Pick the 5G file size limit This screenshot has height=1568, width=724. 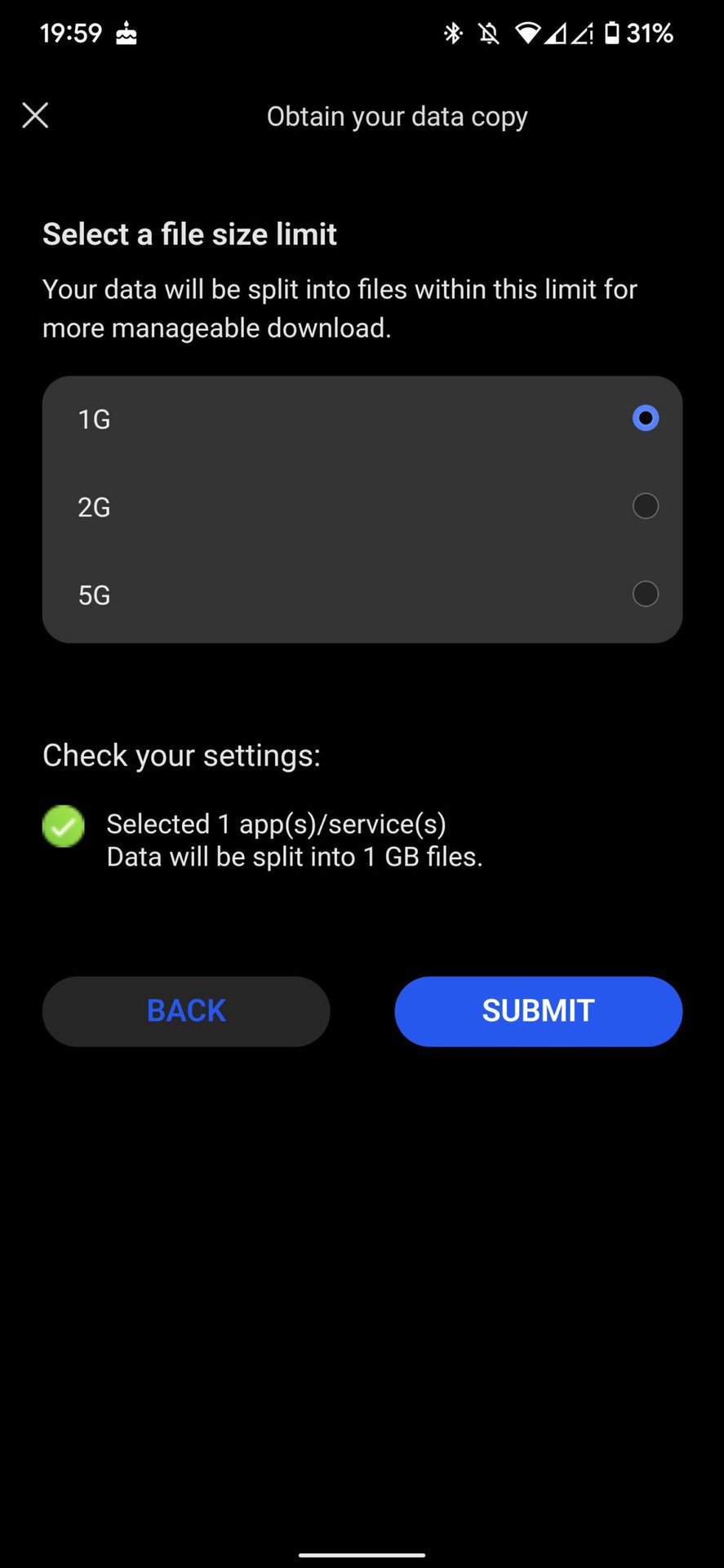coord(645,594)
